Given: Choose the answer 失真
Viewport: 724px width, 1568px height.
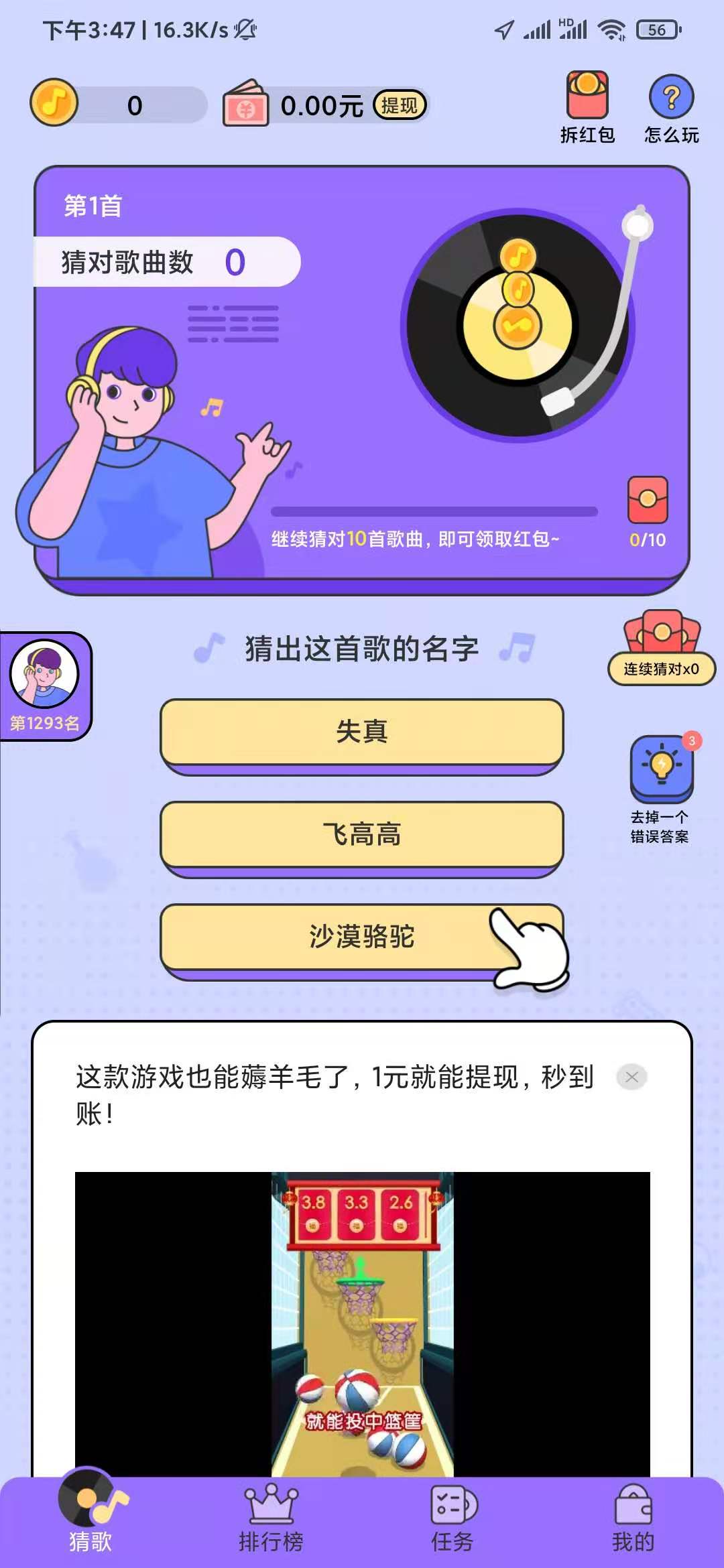Looking at the screenshot, I should pyautogui.click(x=361, y=732).
